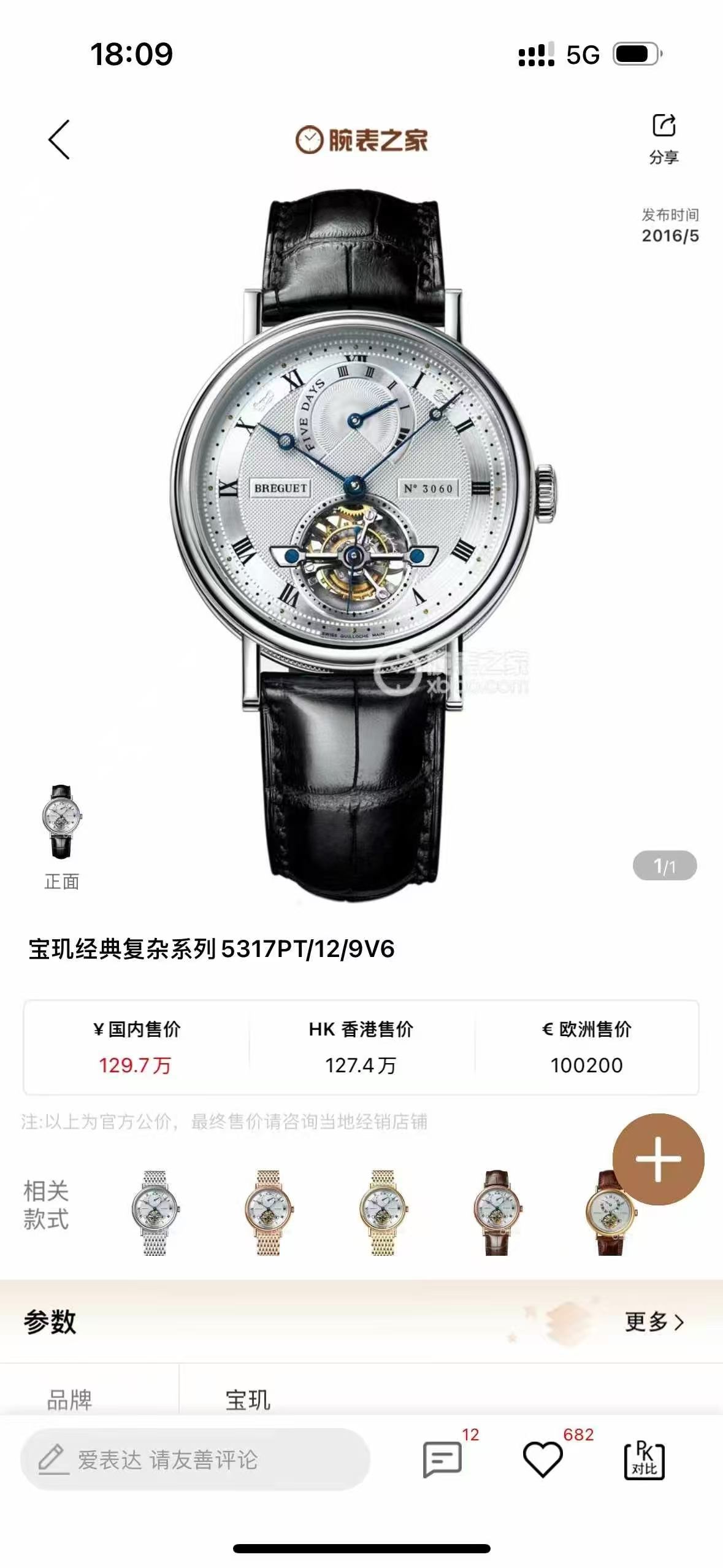Open the related yellow gold bracelet model
This screenshot has height=1568, width=723.
pos(383,1212)
